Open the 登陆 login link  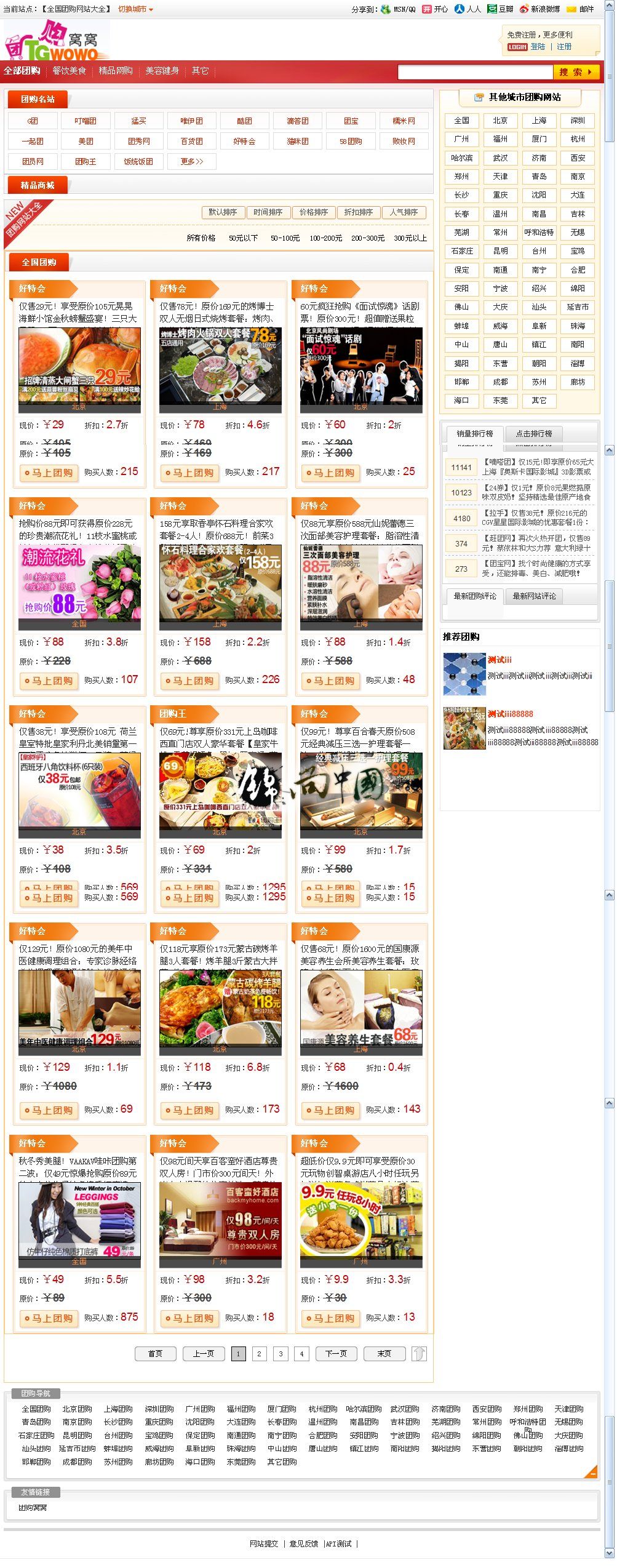coord(538,47)
